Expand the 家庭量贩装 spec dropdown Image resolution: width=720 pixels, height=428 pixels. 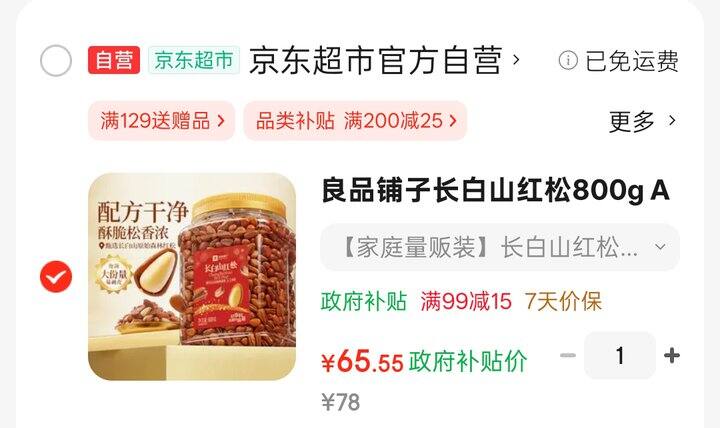tap(499, 247)
